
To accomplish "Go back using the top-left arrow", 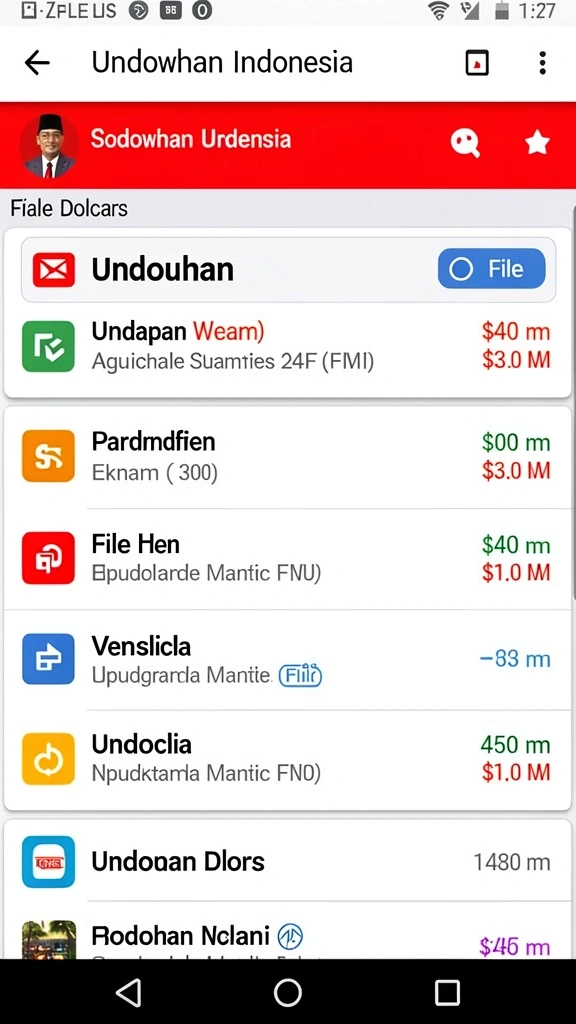I will pos(37,63).
